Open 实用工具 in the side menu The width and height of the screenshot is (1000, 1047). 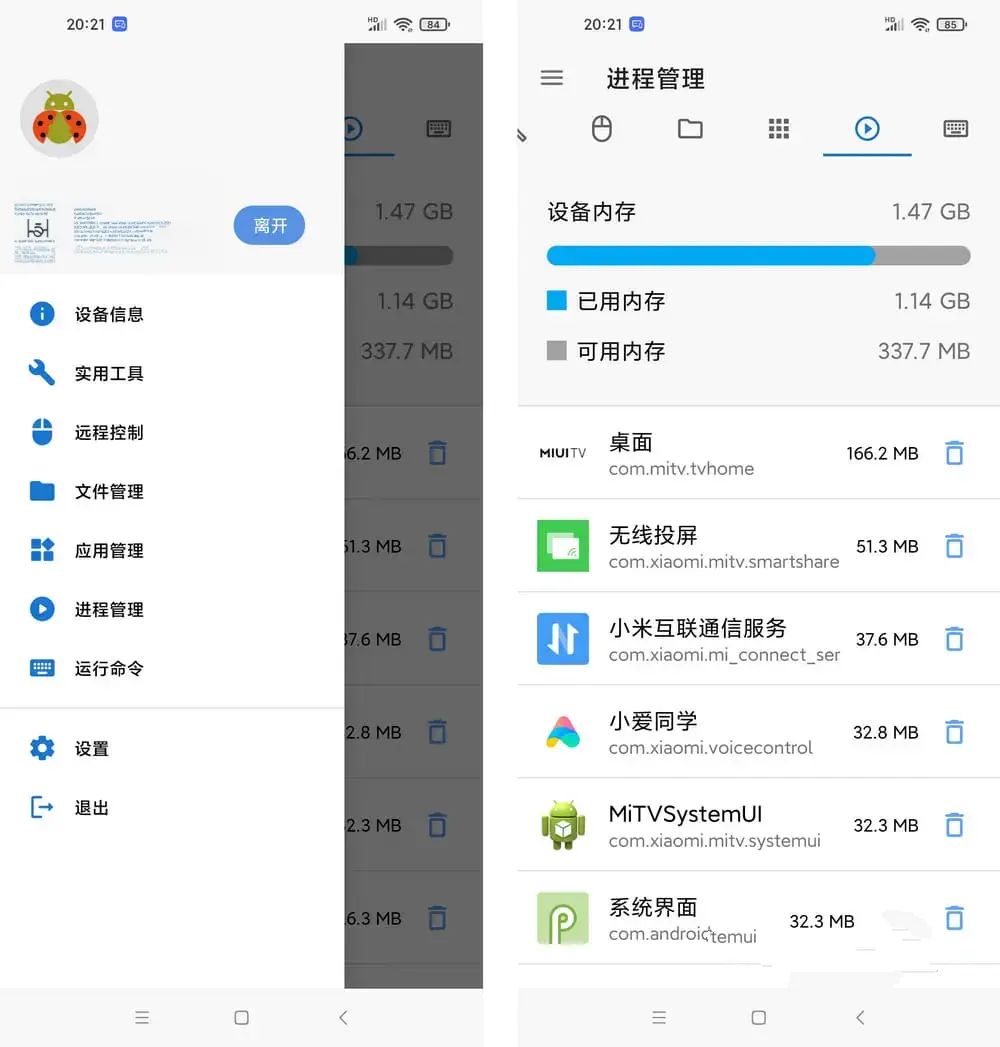click(108, 373)
